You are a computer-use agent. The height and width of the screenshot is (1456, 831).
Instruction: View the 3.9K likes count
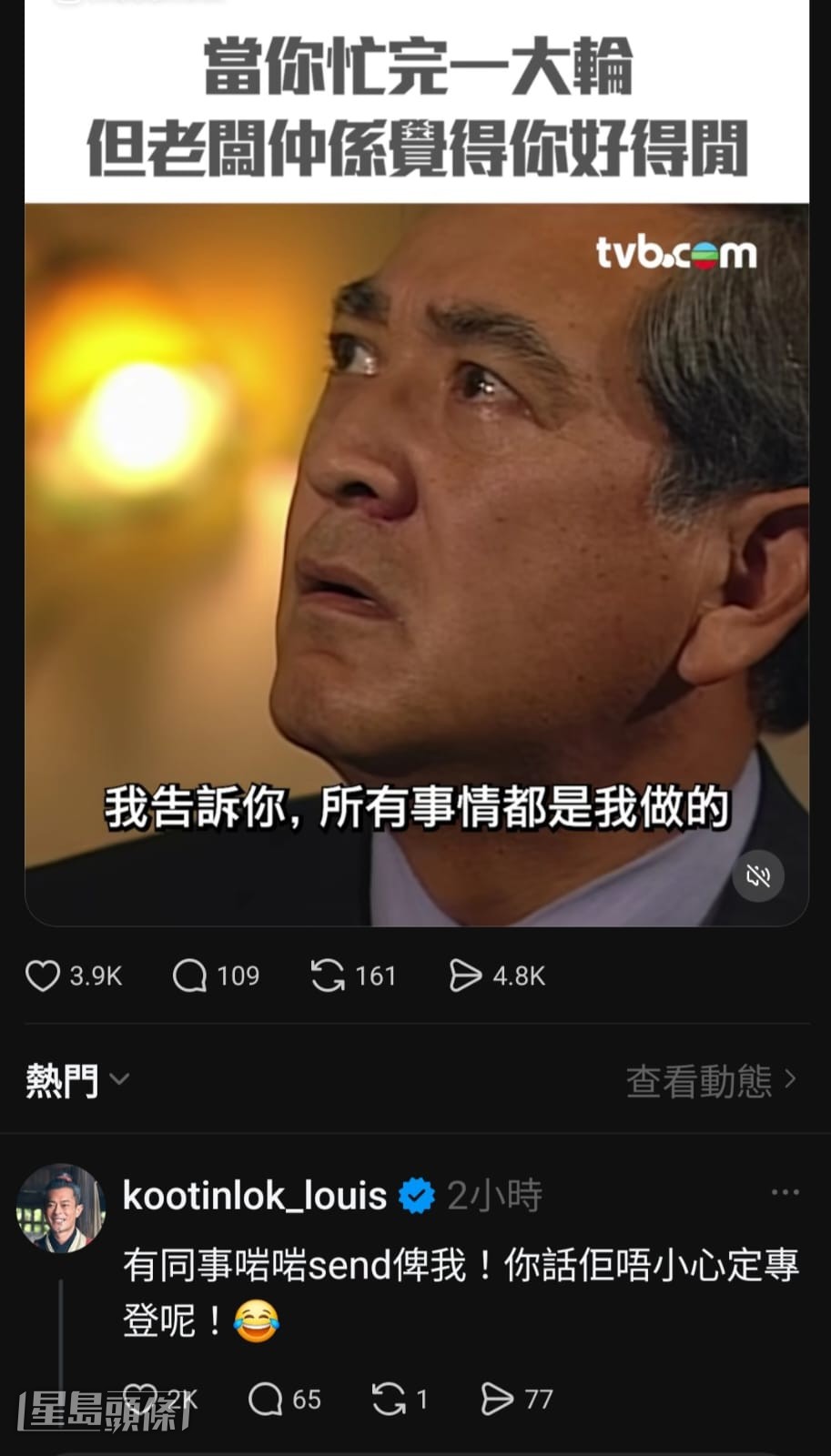click(x=94, y=975)
